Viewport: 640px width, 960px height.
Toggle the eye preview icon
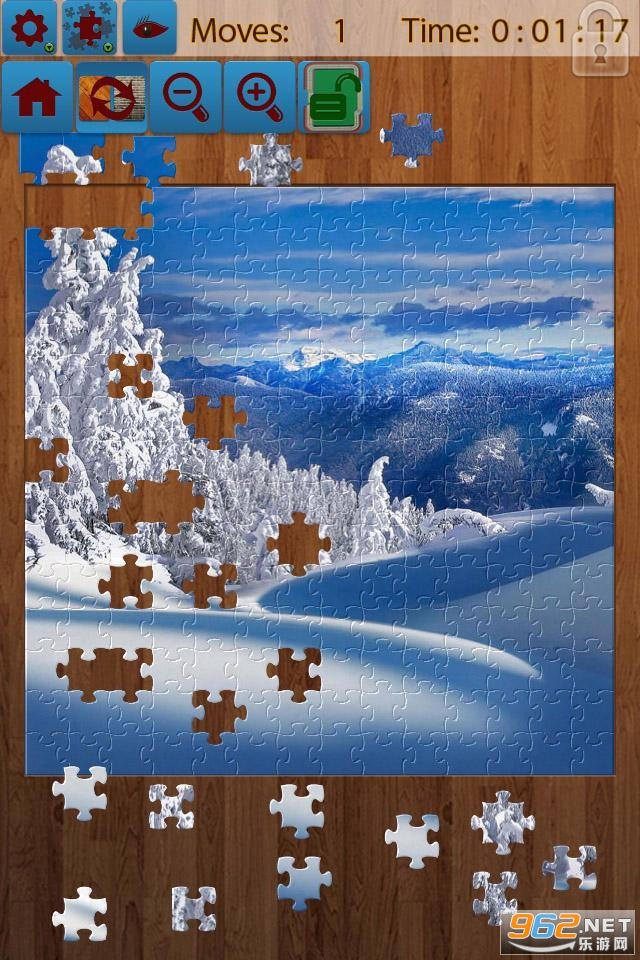150,27
